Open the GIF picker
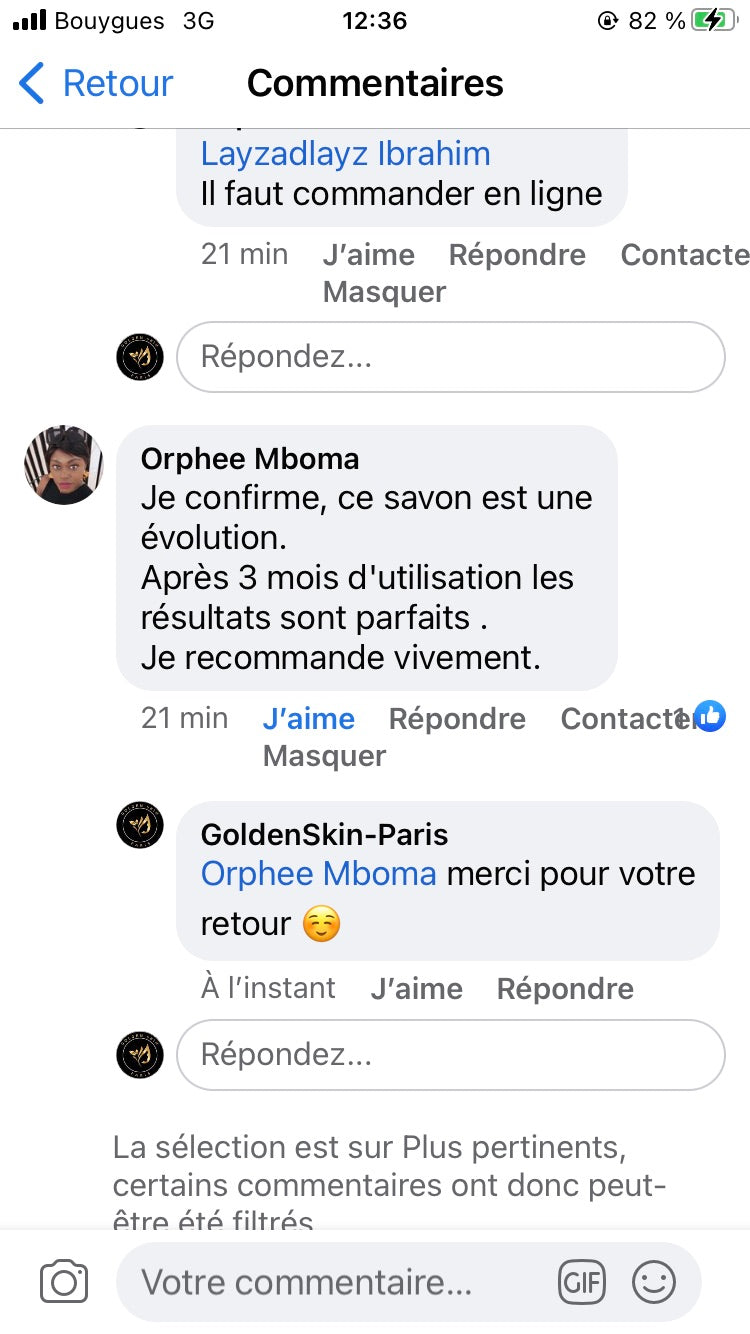 tap(582, 1282)
